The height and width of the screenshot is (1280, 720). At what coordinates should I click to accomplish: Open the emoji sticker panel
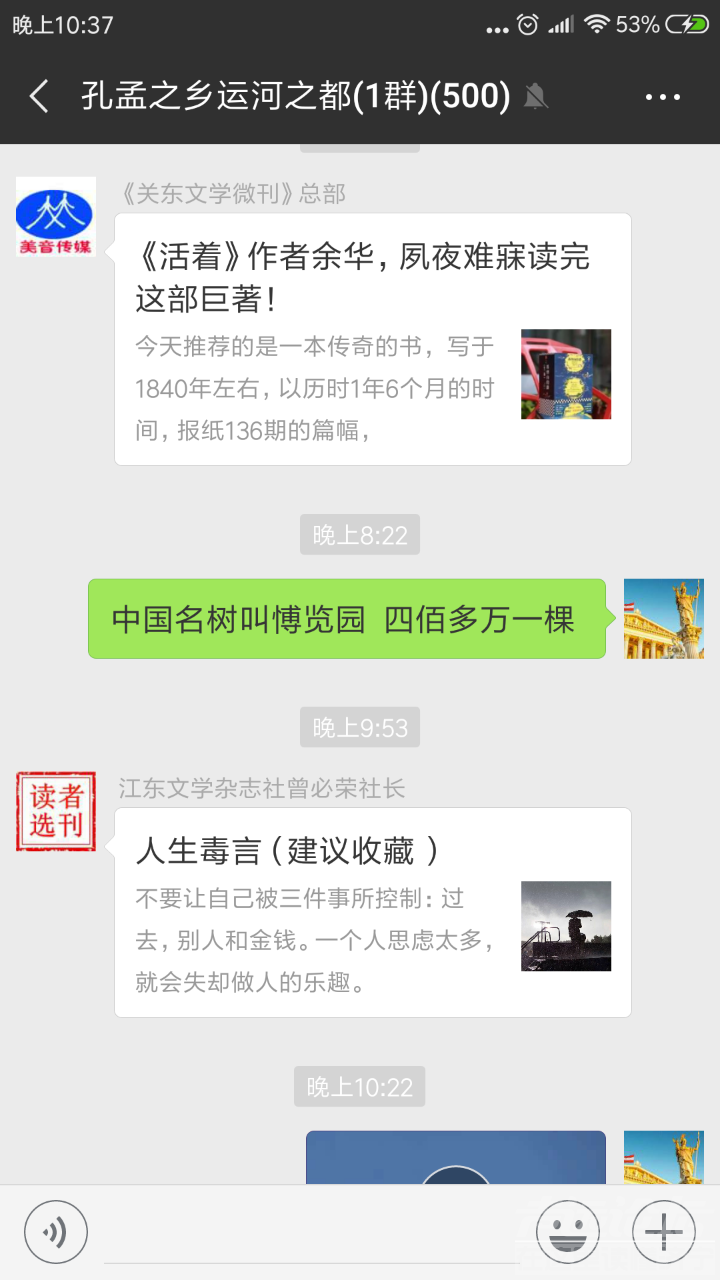567,1233
